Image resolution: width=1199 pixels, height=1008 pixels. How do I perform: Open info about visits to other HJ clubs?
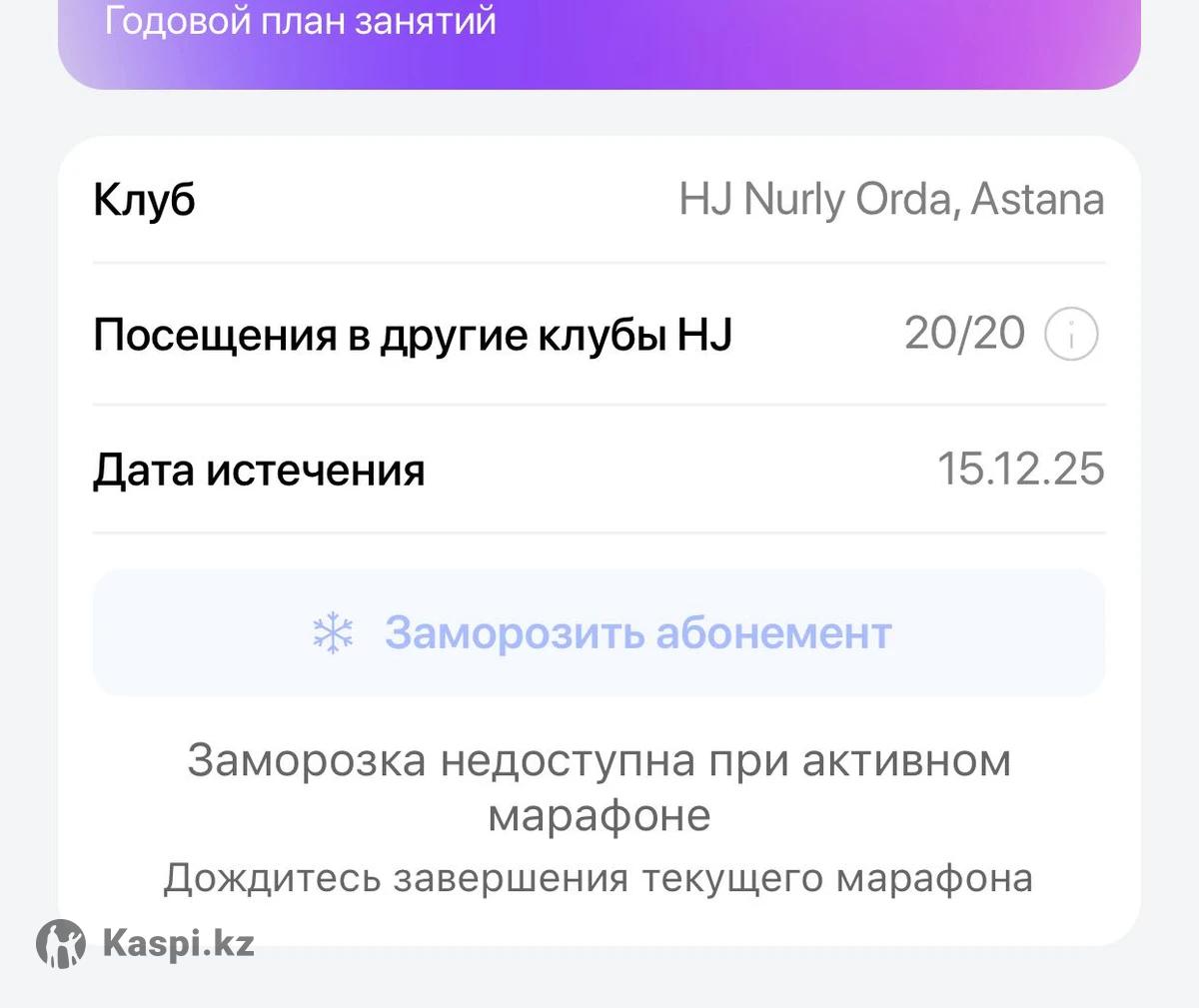(1071, 335)
